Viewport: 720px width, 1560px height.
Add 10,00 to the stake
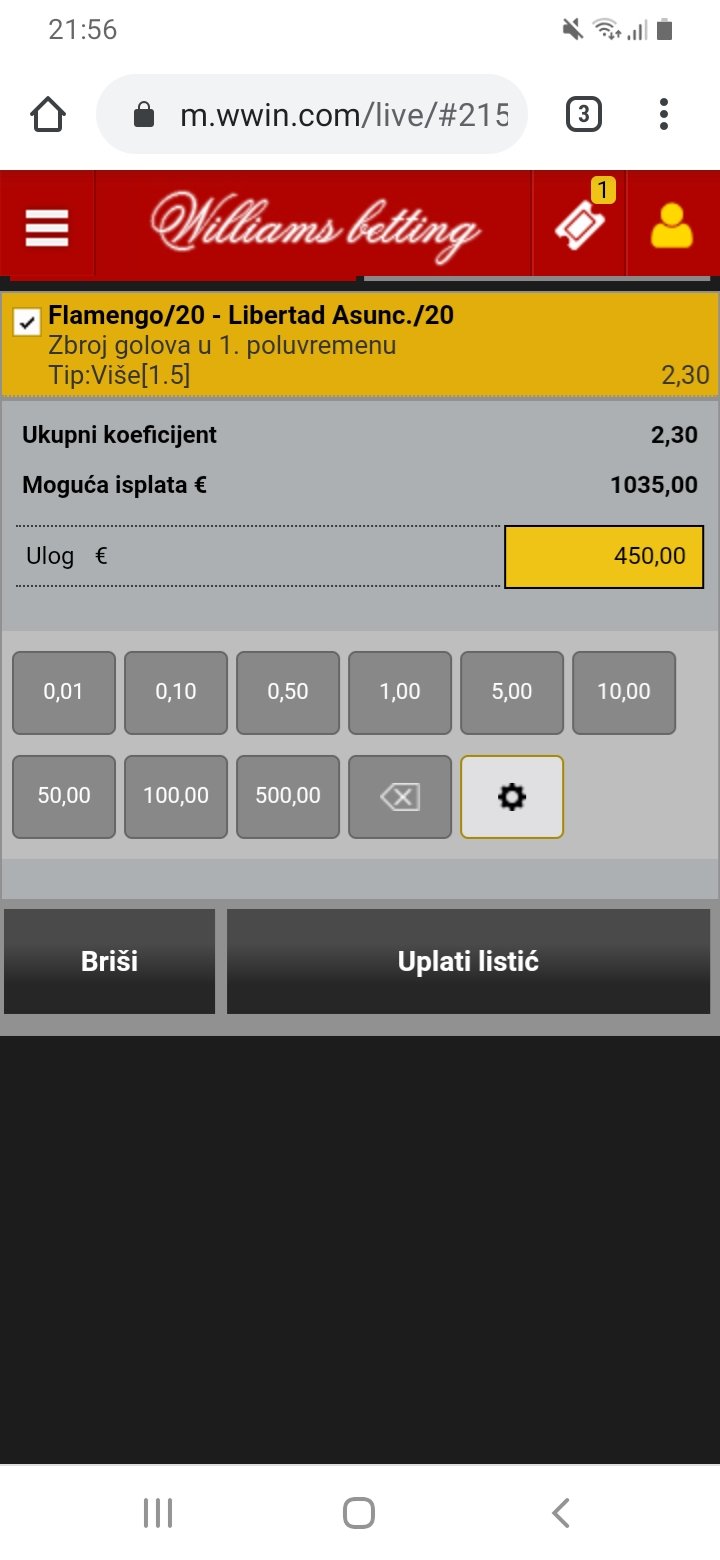(x=624, y=692)
